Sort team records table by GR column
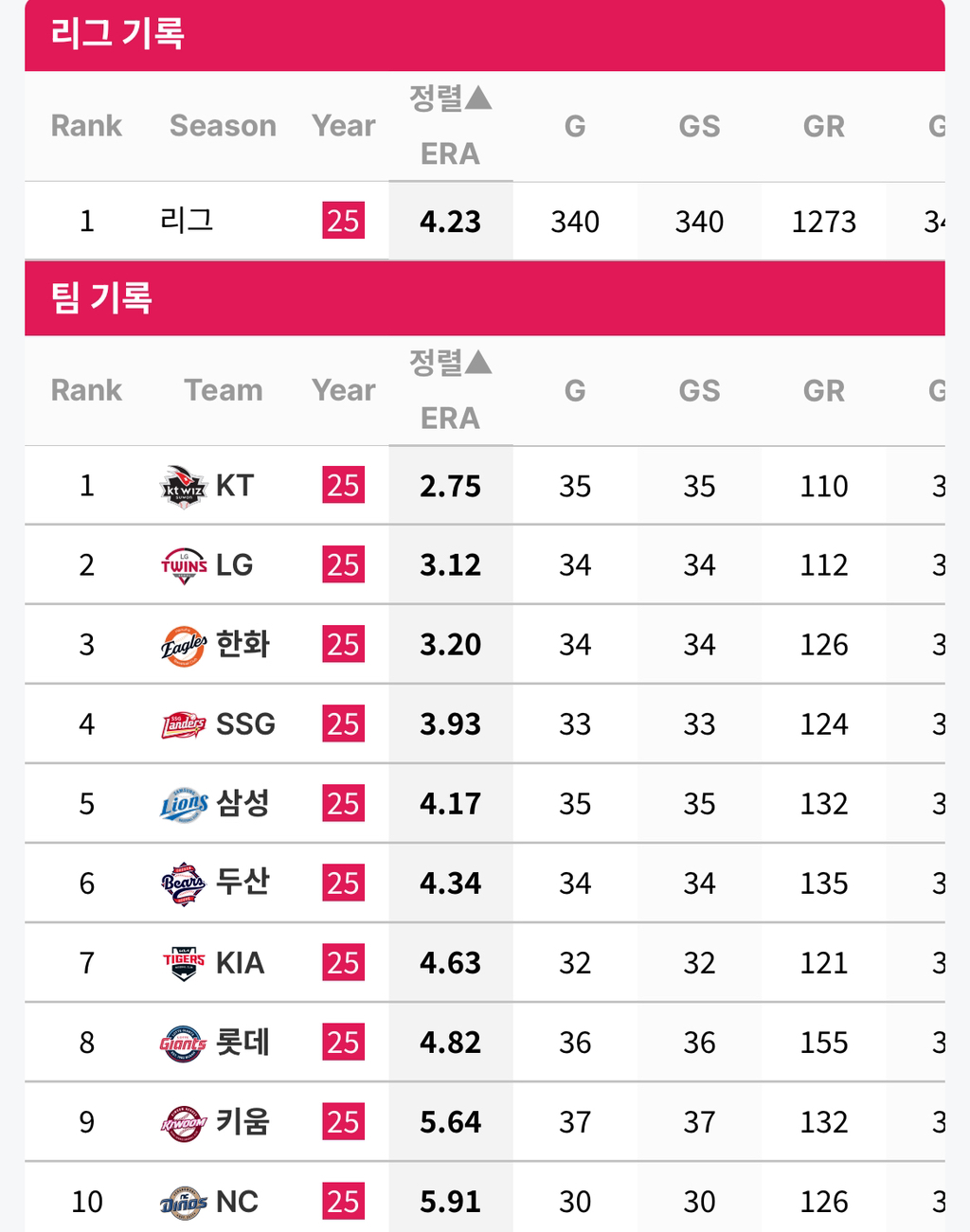This screenshot has height=1232, width=970. [x=823, y=390]
